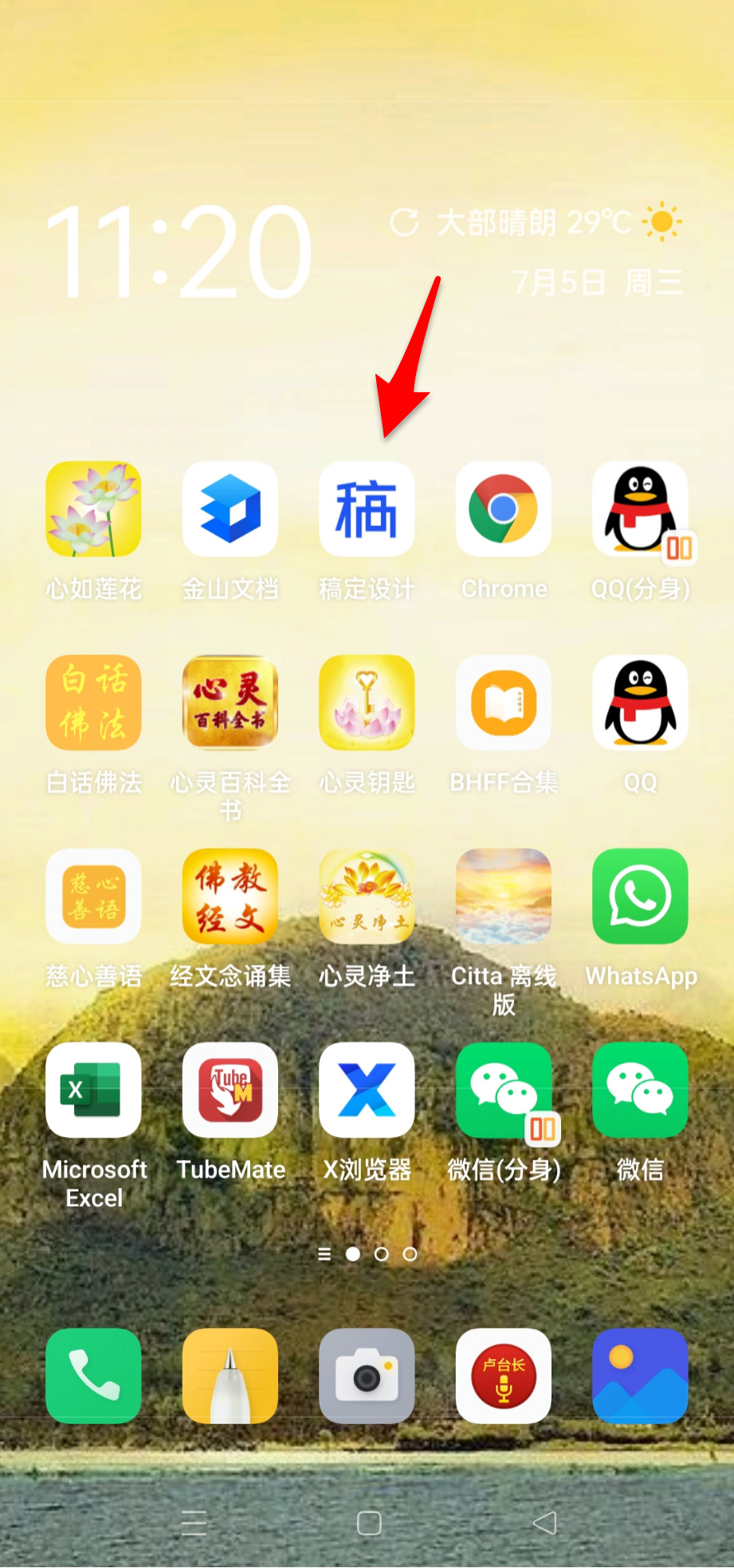This screenshot has width=734, height=1568.
Task: Open the 卢台长 app in dock
Action: click(x=503, y=1376)
